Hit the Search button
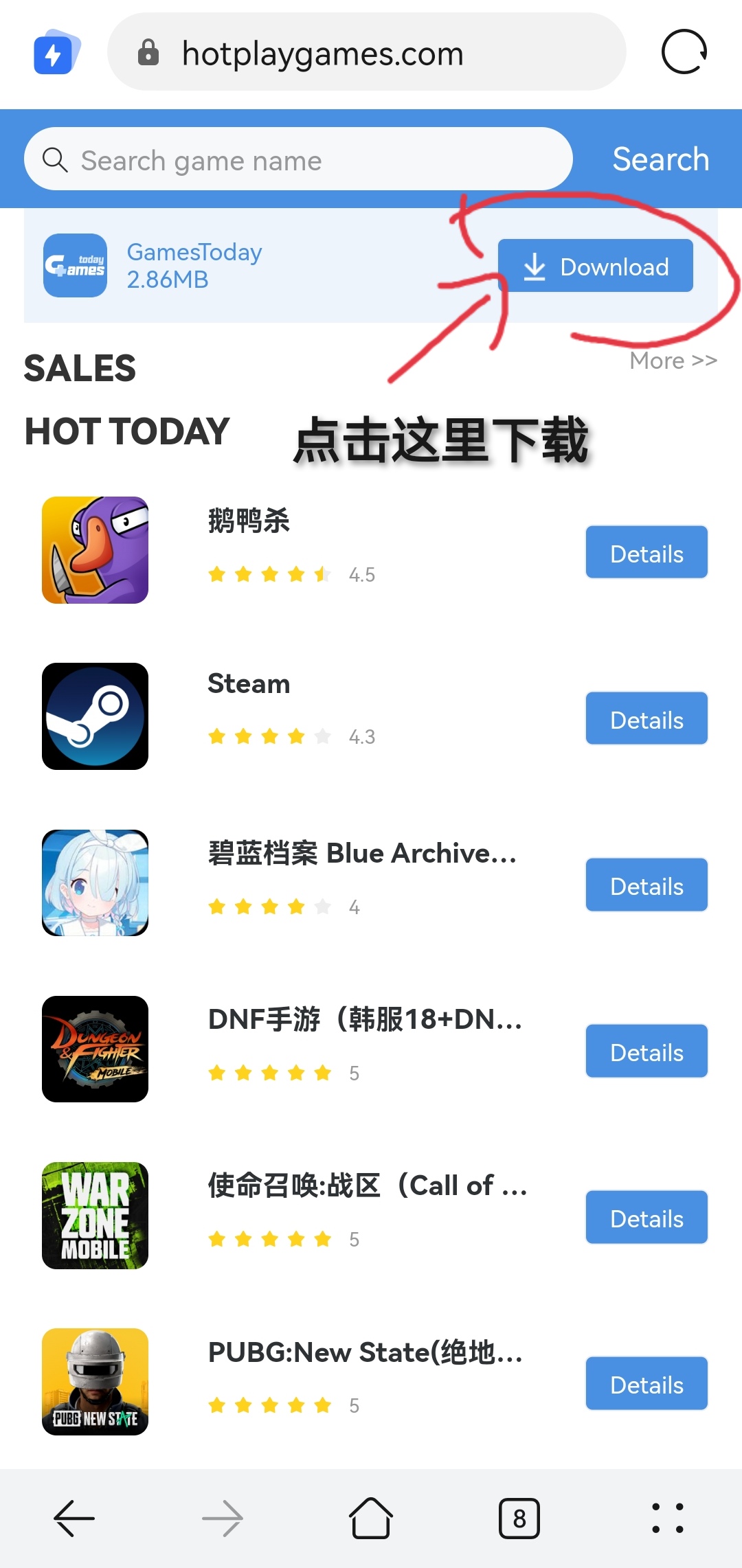 pyautogui.click(x=660, y=159)
